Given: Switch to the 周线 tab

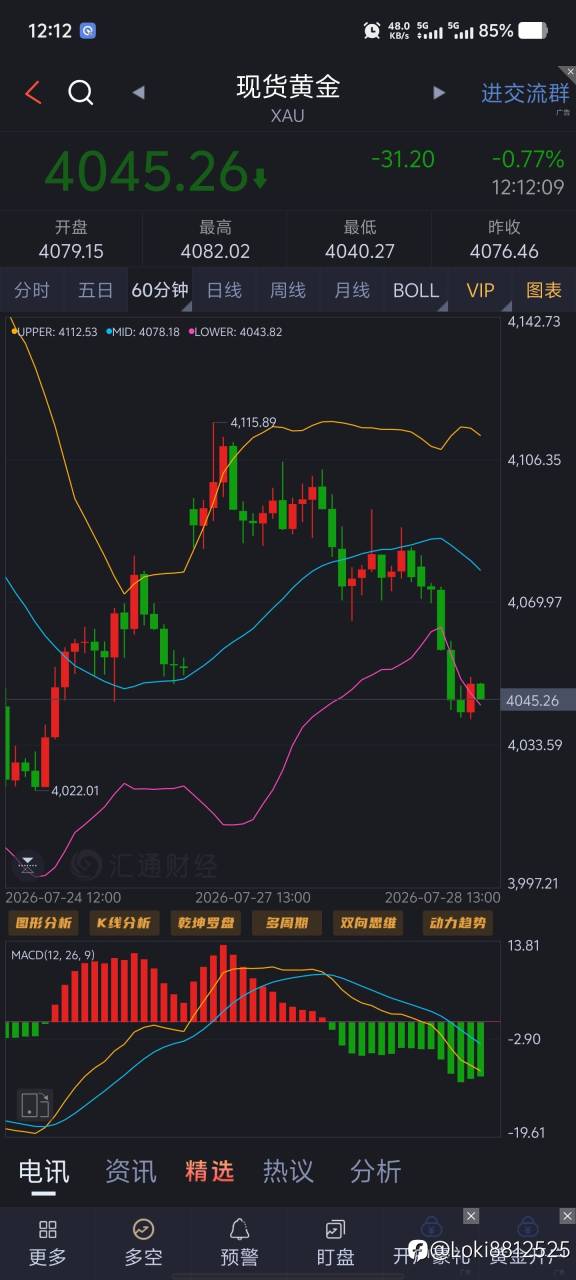Looking at the screenshot, I should [288, 290].
